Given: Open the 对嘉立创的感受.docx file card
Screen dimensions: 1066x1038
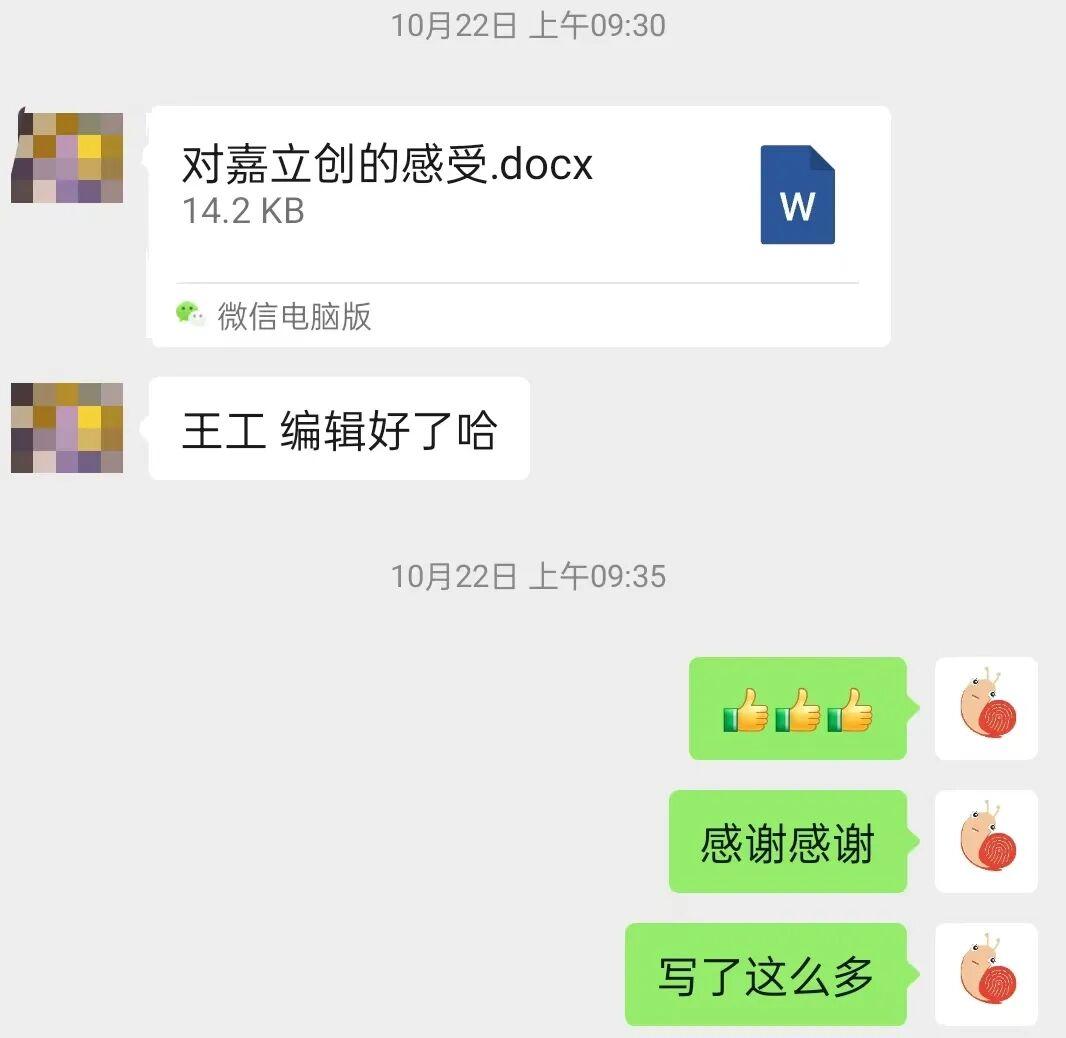Looking at the screenshot, I should pyautogui.click(x=519, y=226).
